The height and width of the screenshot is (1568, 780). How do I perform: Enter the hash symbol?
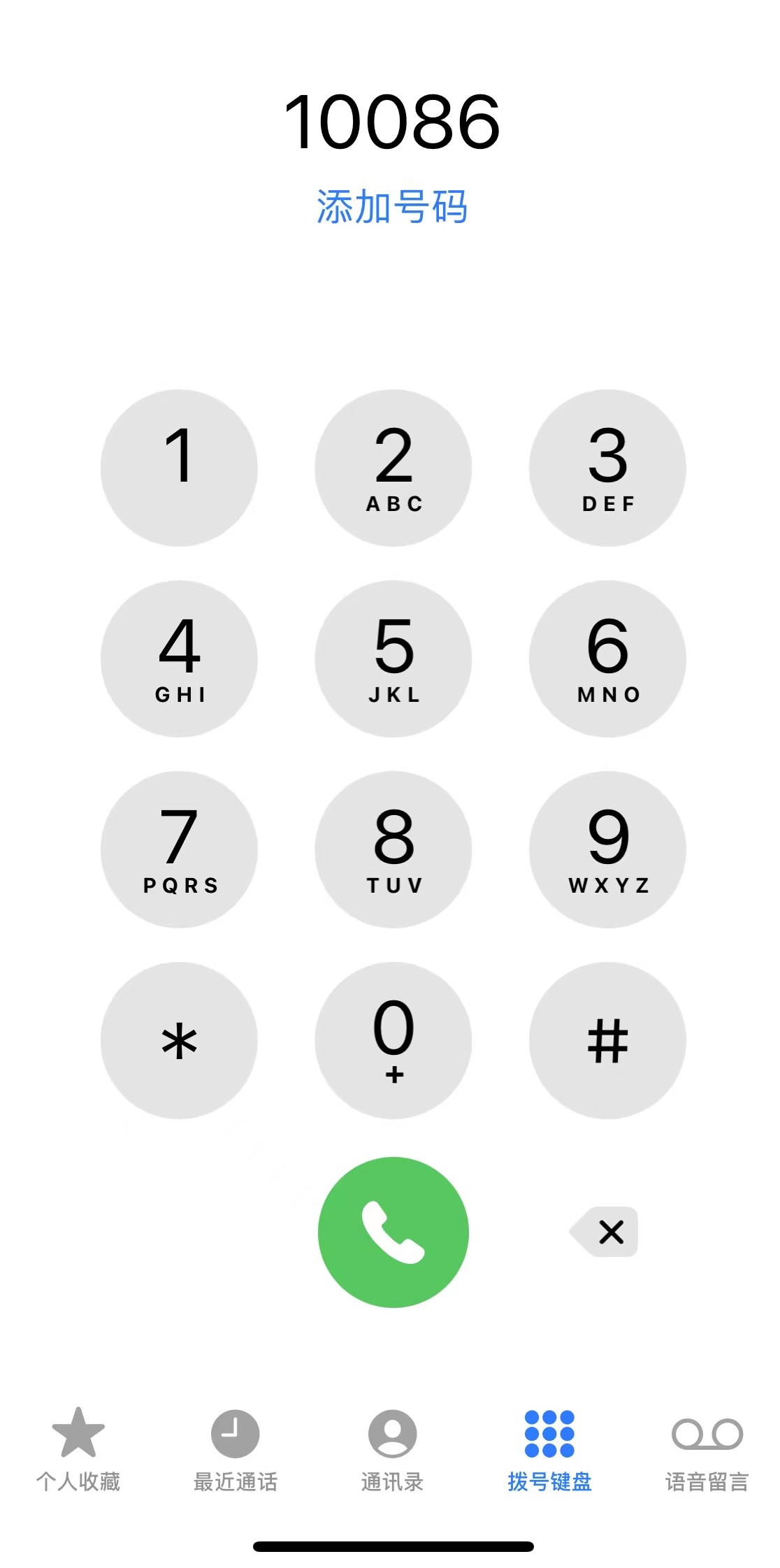tap(607, 1040)
